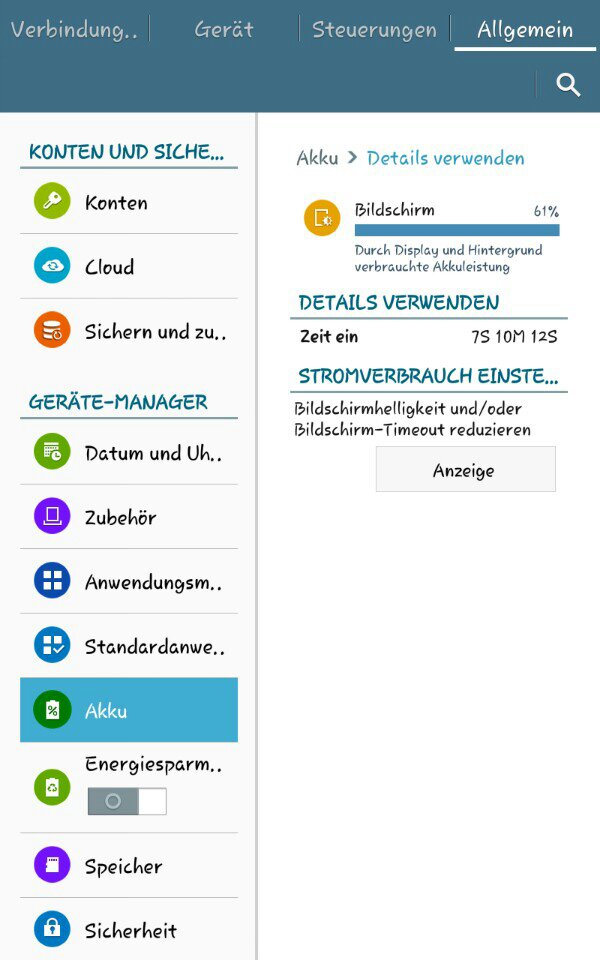The image size is (600, 960).
Task: Go back to Akku via breadcrumb
Action: pyautogui.click(x=317, y=158)
